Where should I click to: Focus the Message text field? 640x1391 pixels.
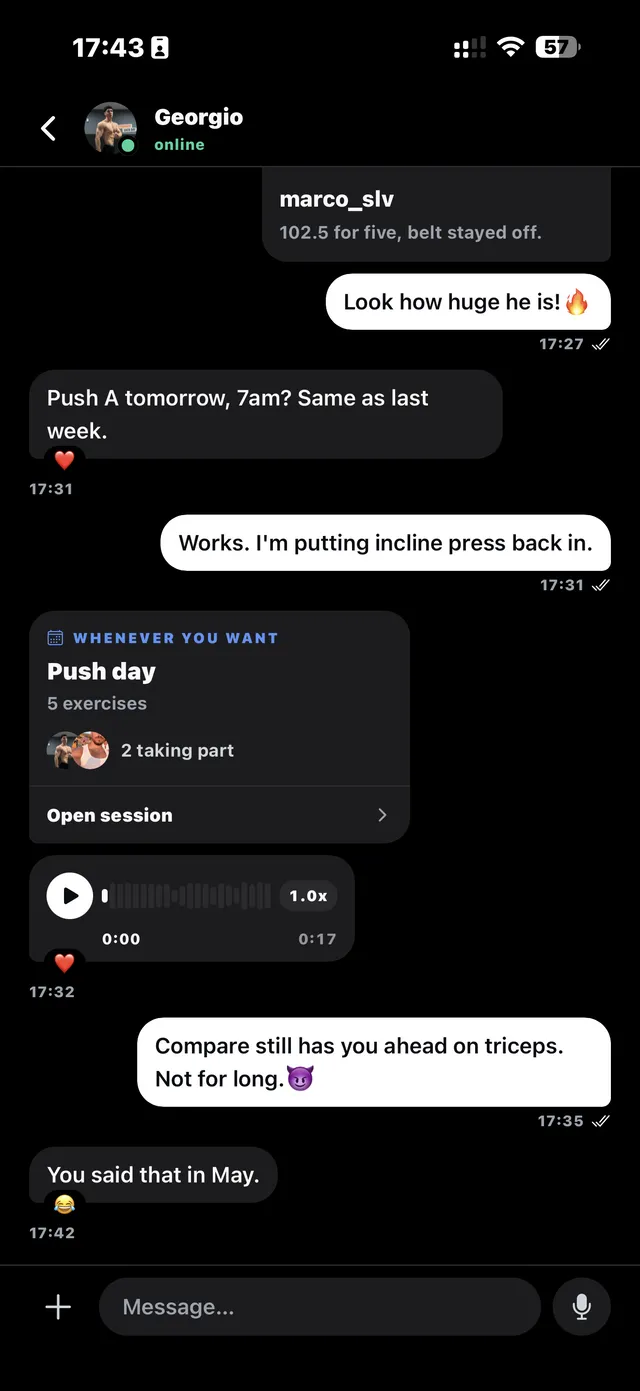click(320, 1307)
